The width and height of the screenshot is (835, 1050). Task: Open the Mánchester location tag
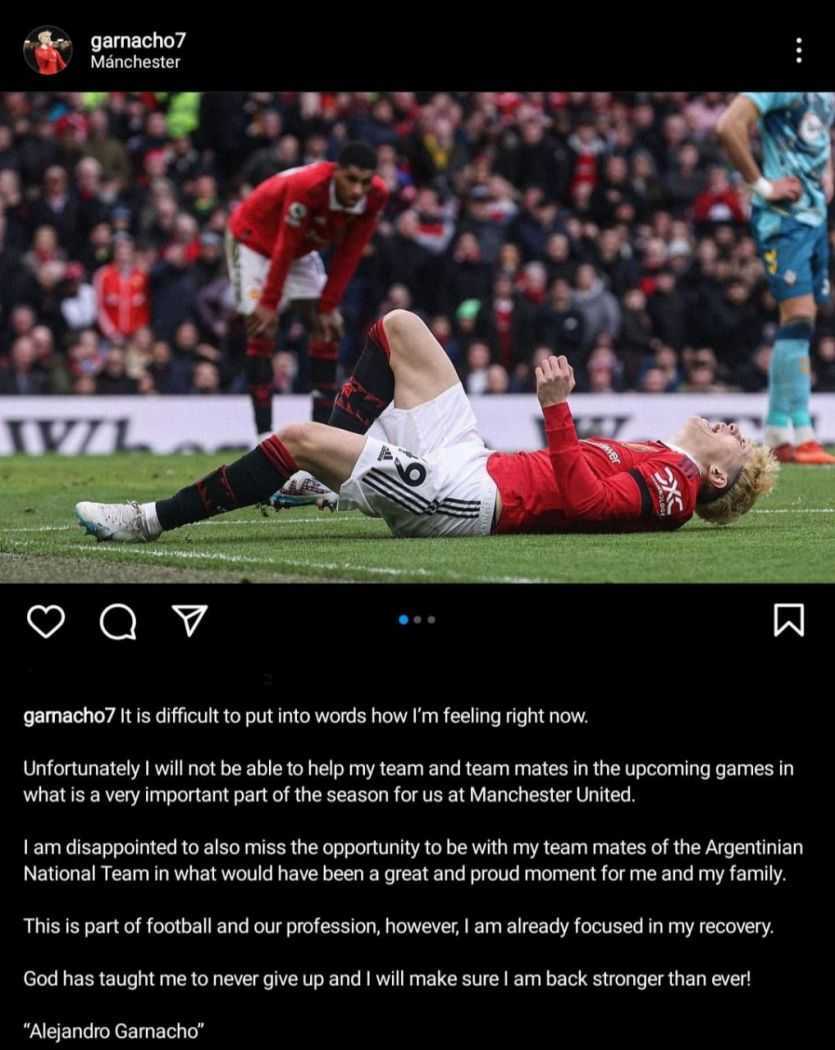(135, 62)
